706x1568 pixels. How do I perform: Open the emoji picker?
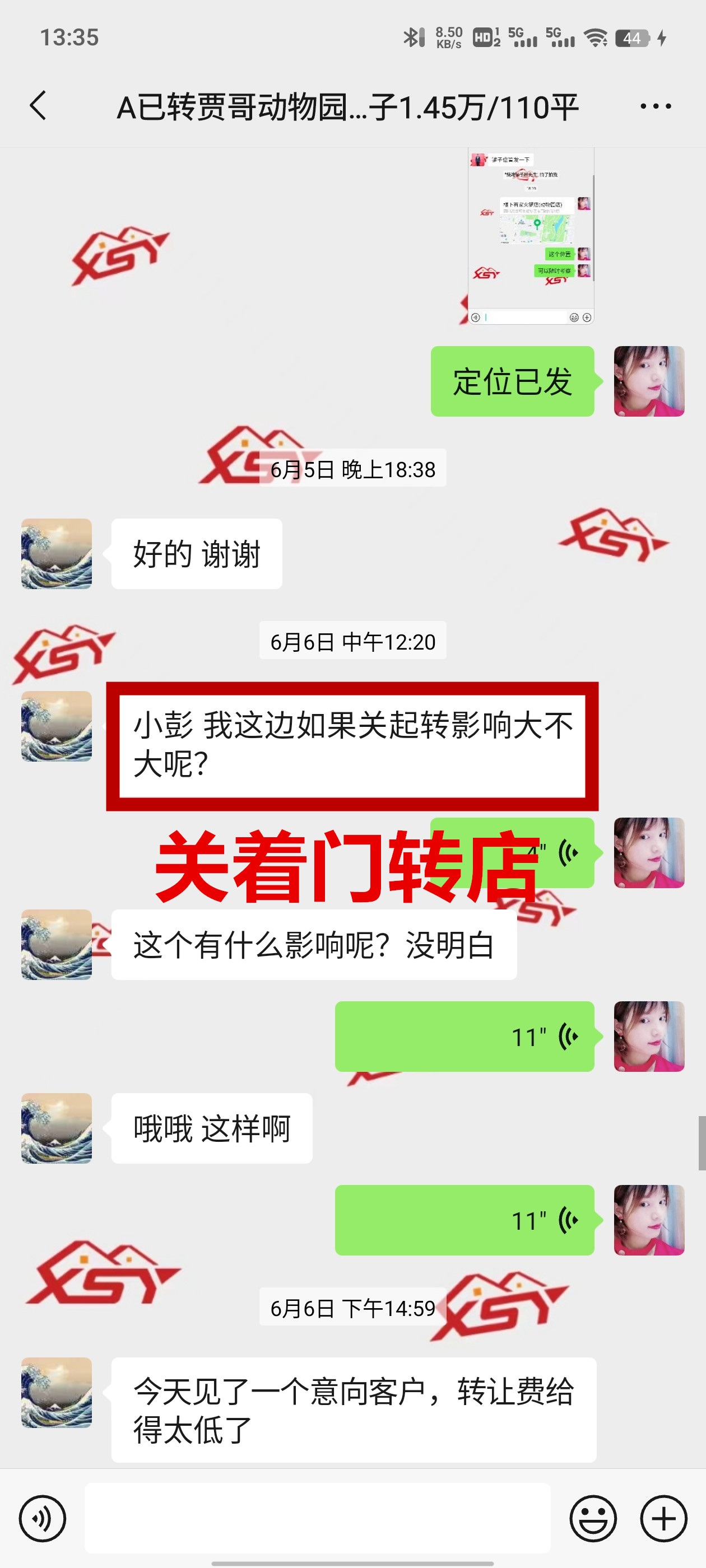593,1518
